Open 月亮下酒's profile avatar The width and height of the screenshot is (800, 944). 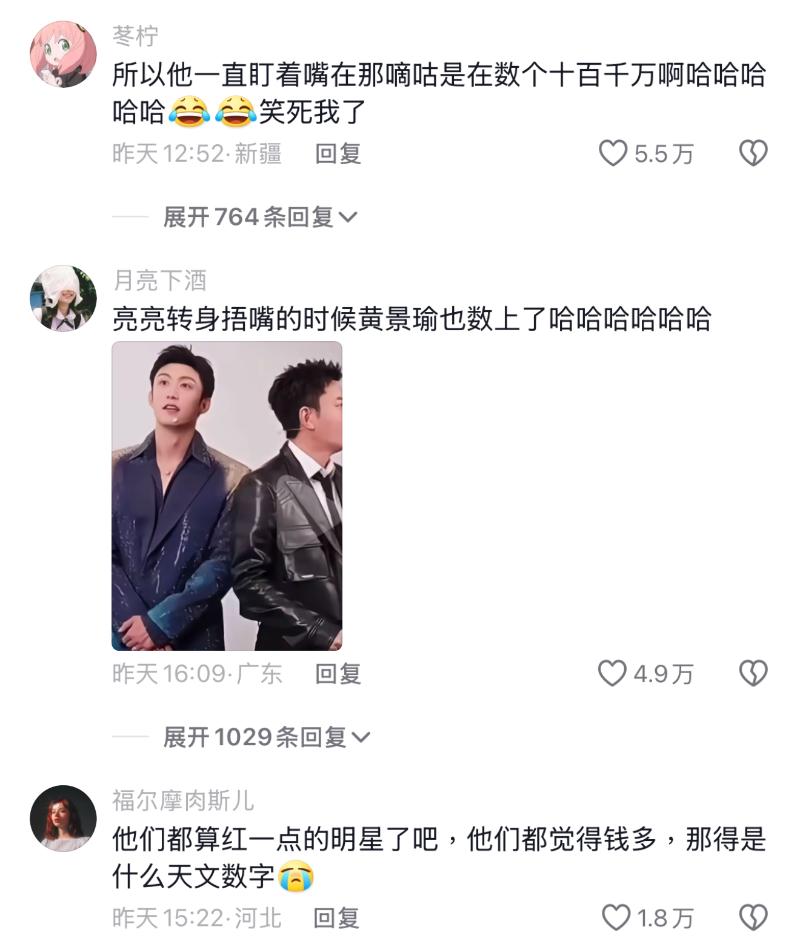pos(63,298)
